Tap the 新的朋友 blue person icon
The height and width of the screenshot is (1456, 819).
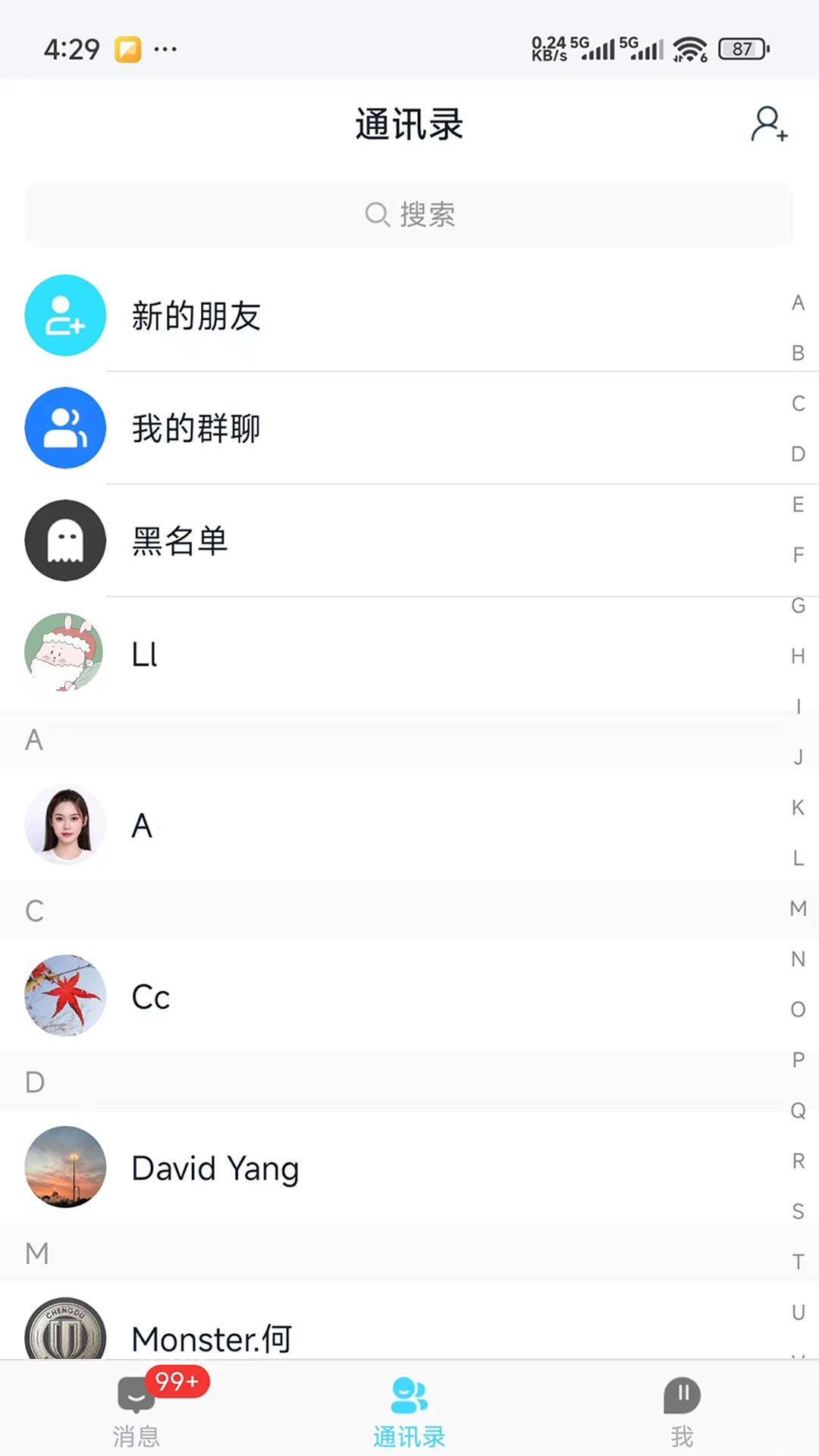[65, 315]
